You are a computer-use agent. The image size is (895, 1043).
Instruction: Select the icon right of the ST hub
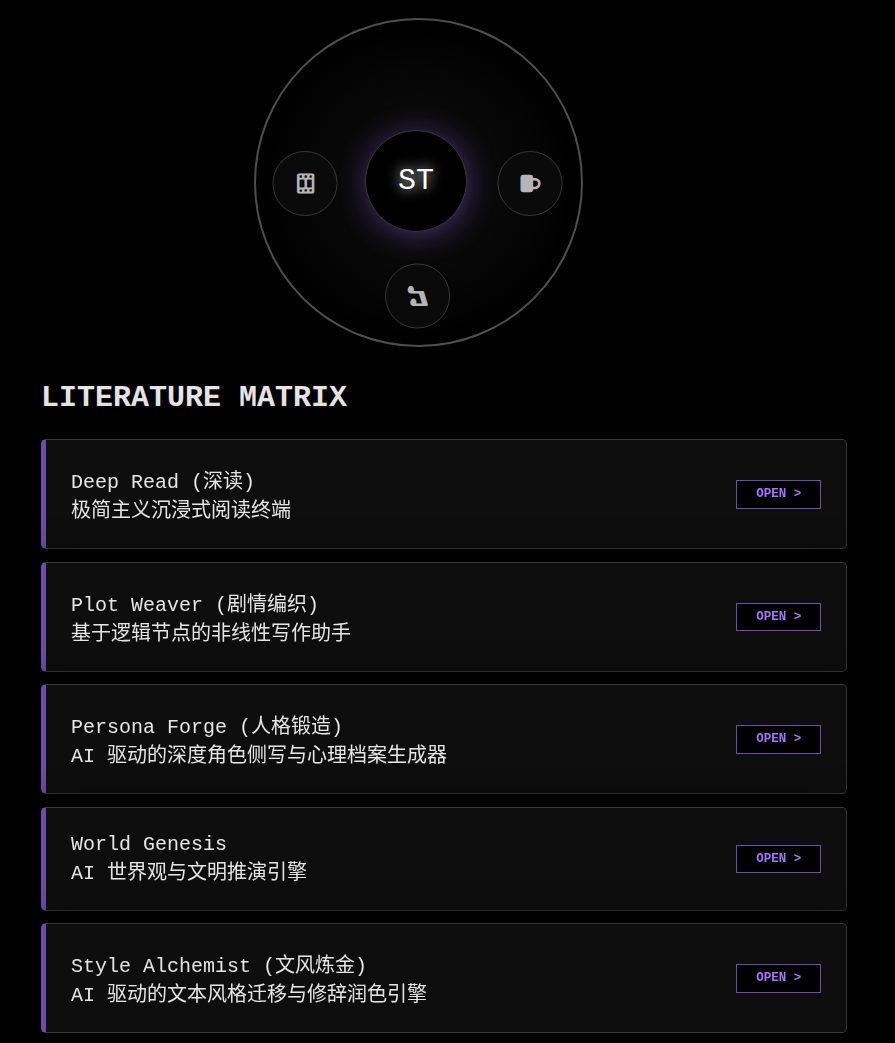click(x=529, y=183)
